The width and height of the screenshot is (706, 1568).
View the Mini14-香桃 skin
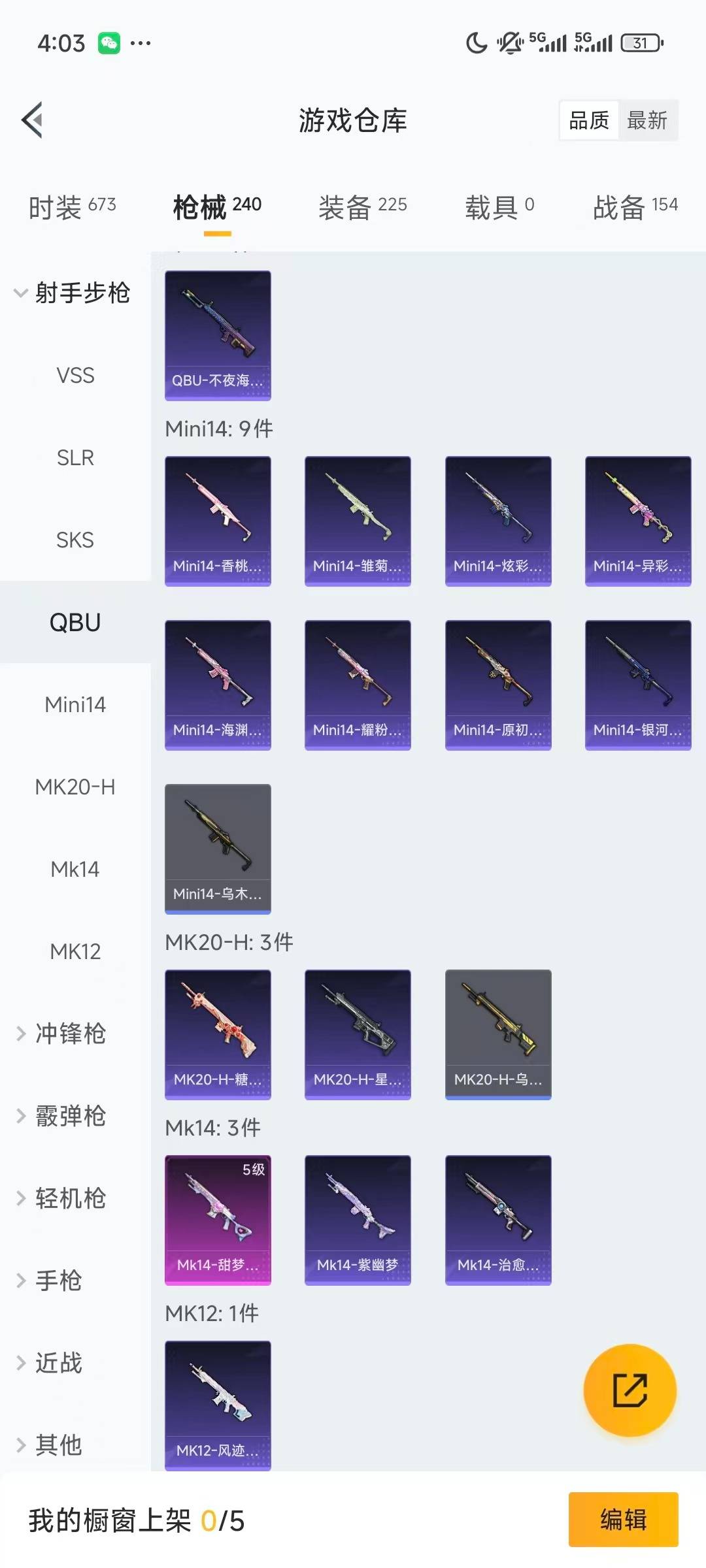point(218,521)
